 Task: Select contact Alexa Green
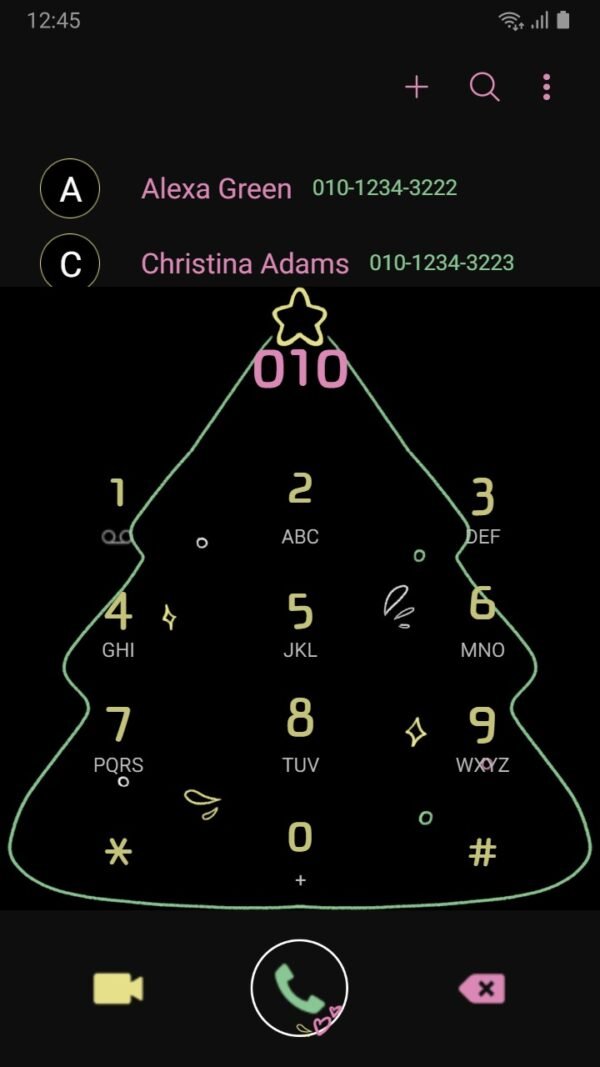tap(217, 188)
